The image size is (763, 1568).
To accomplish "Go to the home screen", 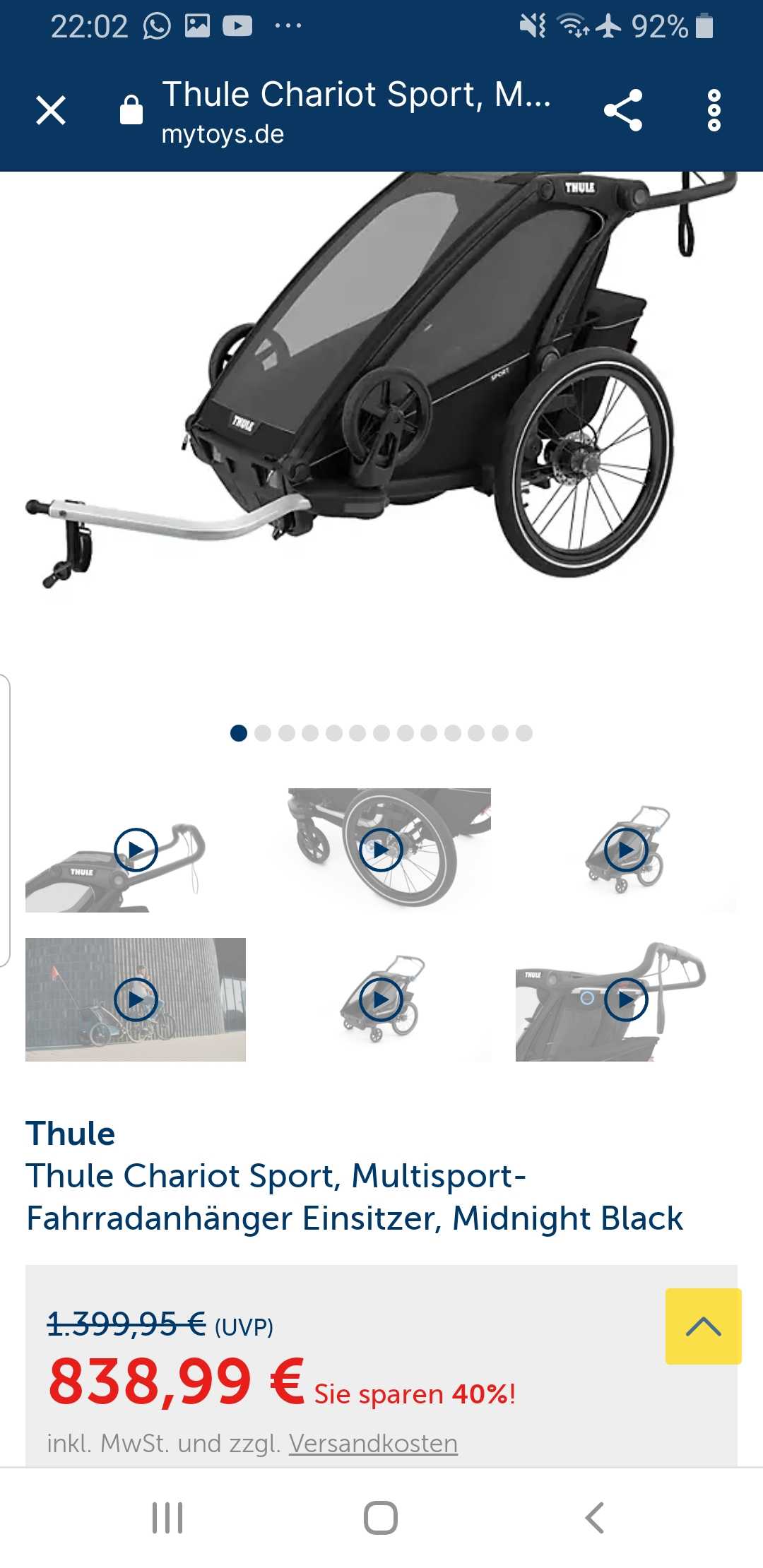I will coord(381,1517).
